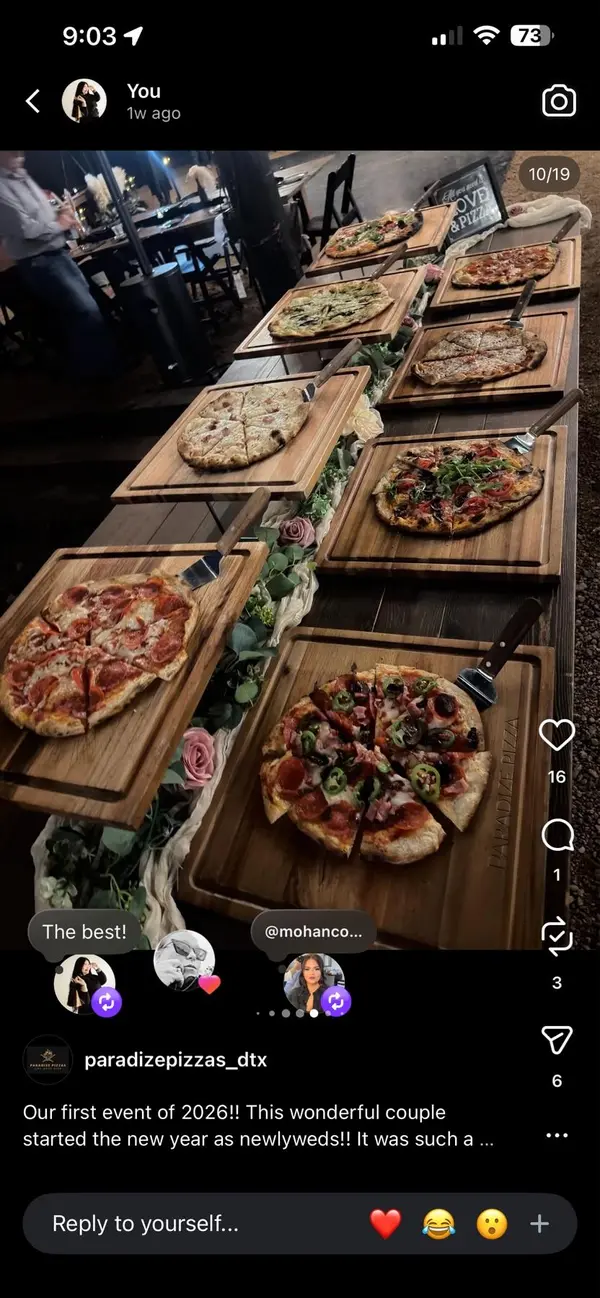The width and height of the screenshot is (600, 1298).
Task: View the person who liked with heart badge
Action: click(x=184, y=960)
